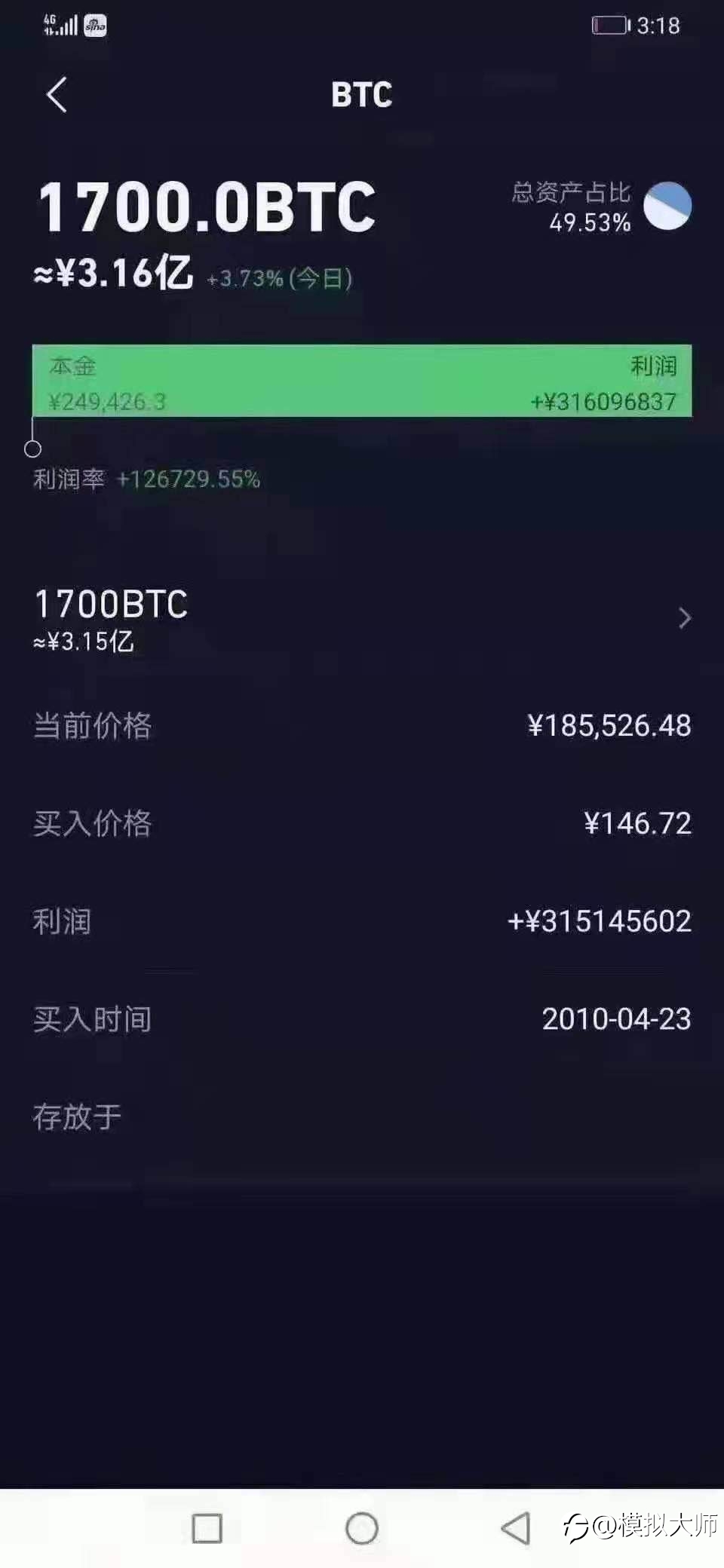The width and height of the screenshot is (724, 1568).
Task: Open the recent apps square button
Action: click(207, 1529)
